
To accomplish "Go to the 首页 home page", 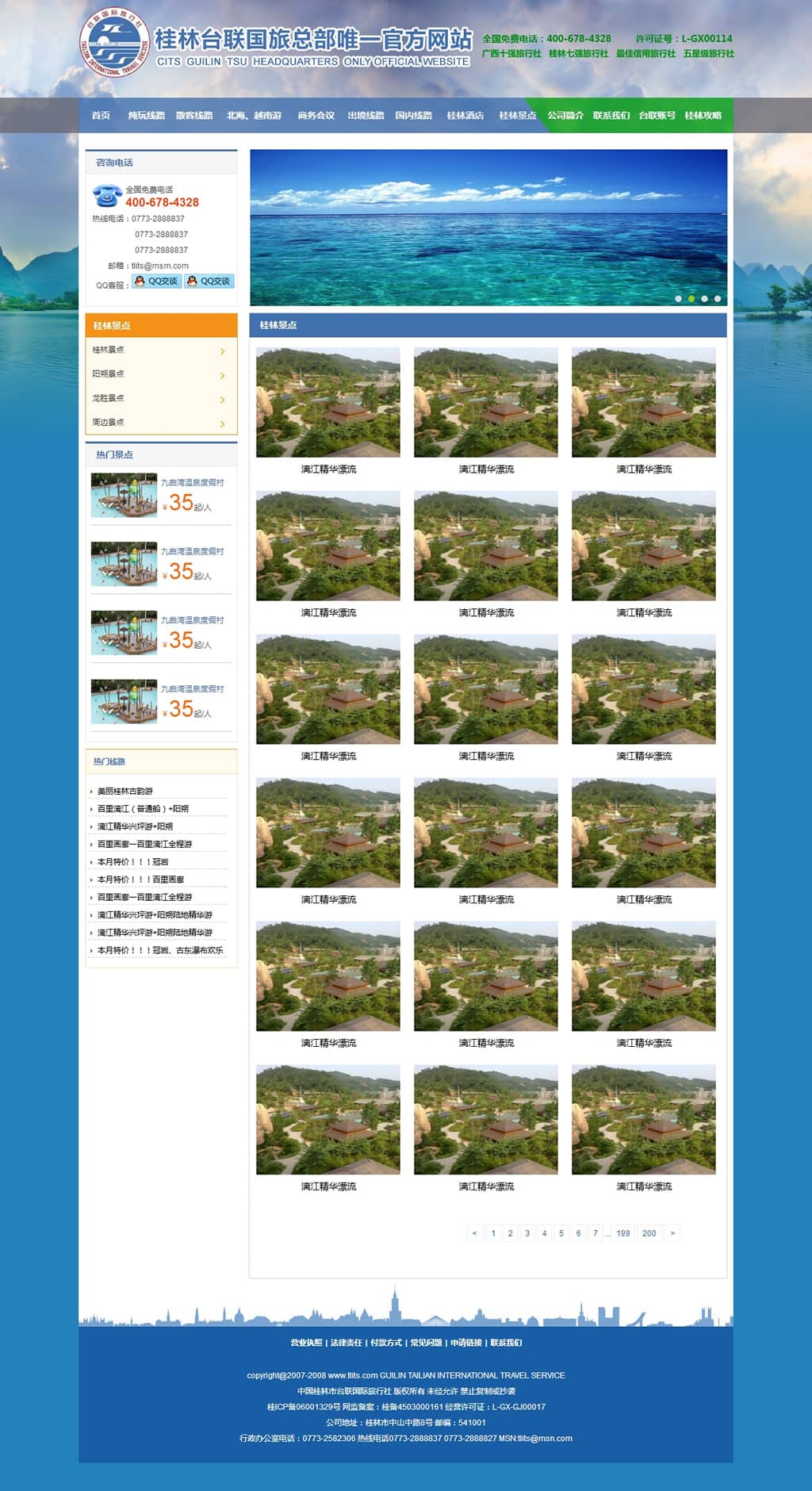I will pos(101,116).
